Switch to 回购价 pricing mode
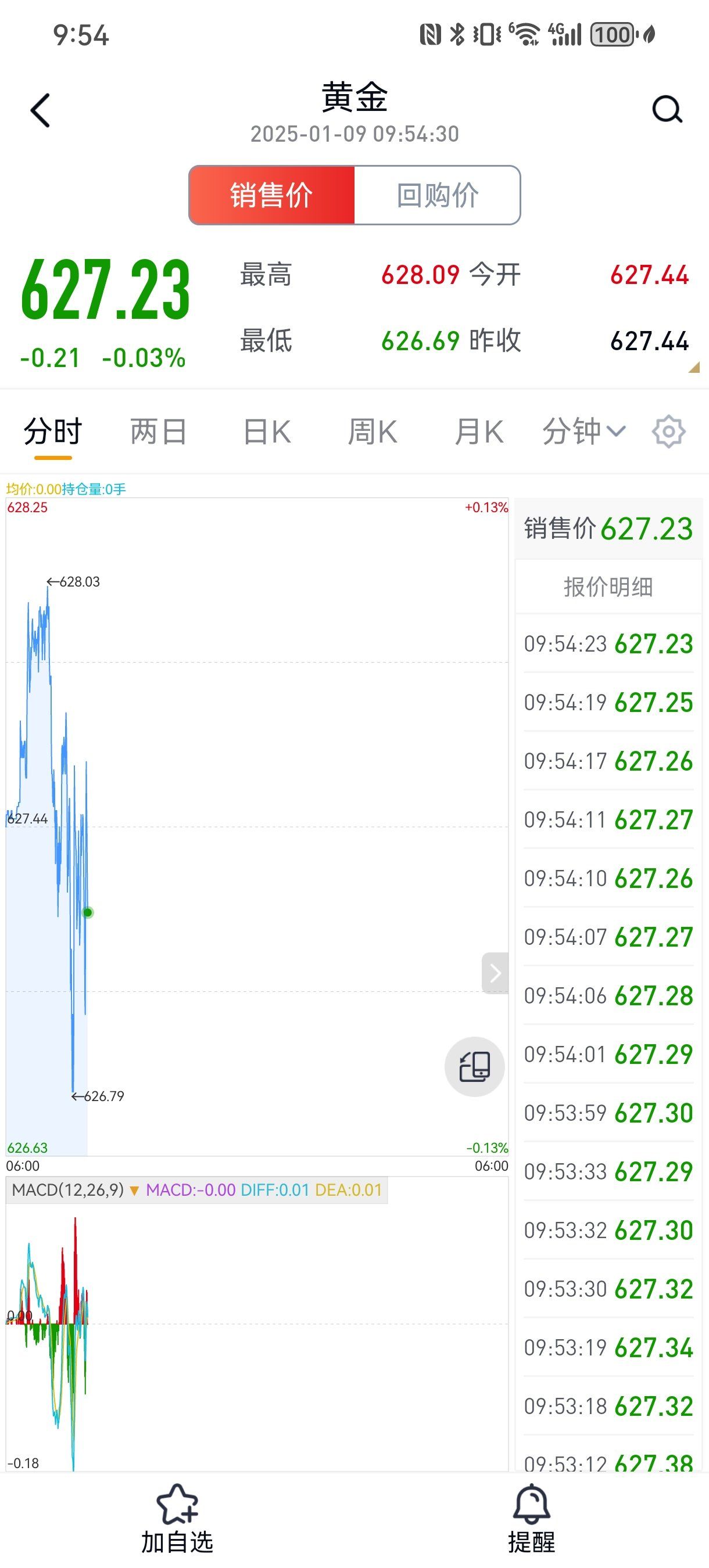The image size is (709, 1568). pyautogui.click(x=438, y=195)
